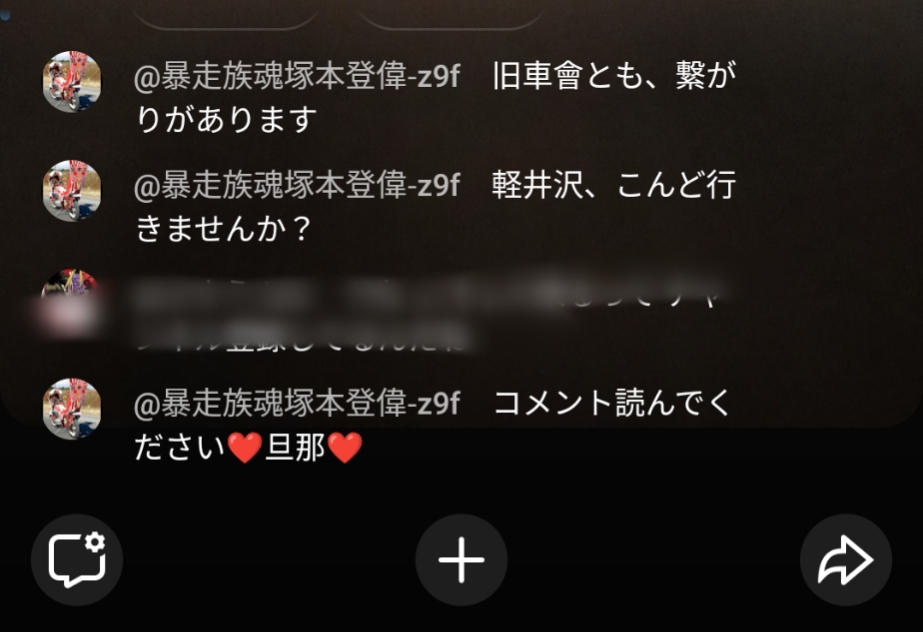
Task: Tap the plus button
Action: point(461,560)
